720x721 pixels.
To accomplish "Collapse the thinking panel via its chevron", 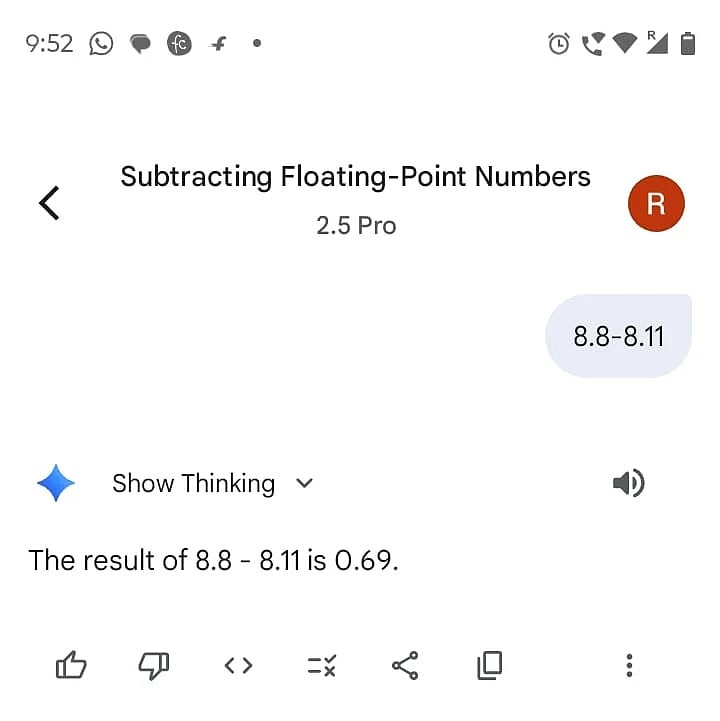I will point(304,483).
